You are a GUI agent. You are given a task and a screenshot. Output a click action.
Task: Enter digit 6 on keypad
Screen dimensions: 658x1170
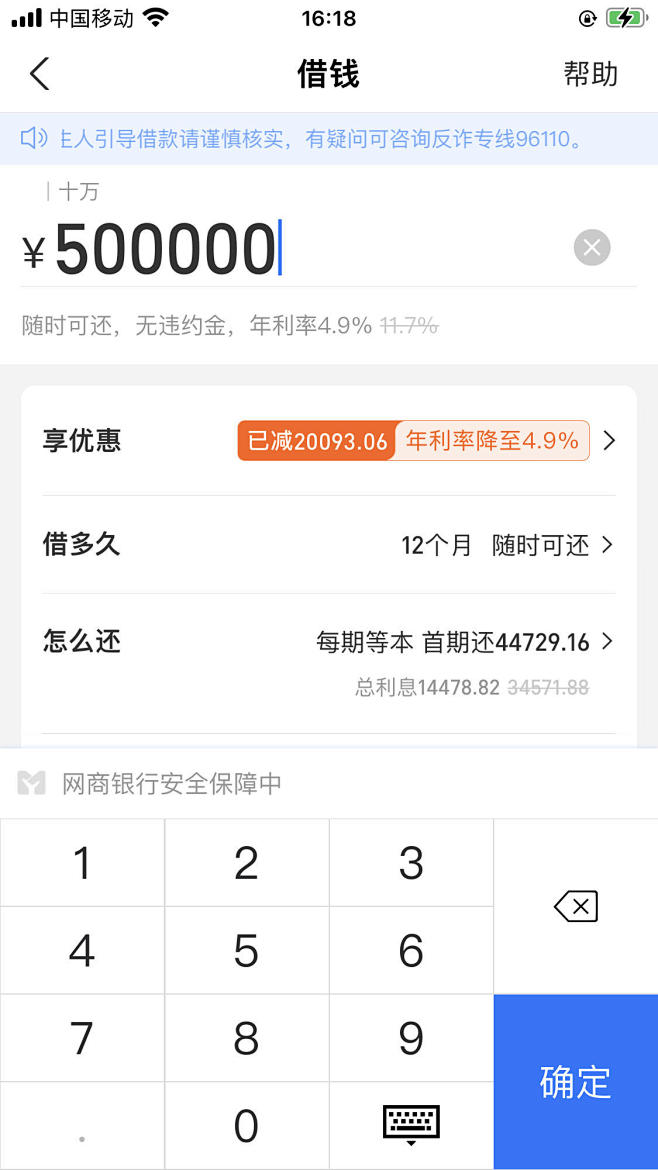411,951
